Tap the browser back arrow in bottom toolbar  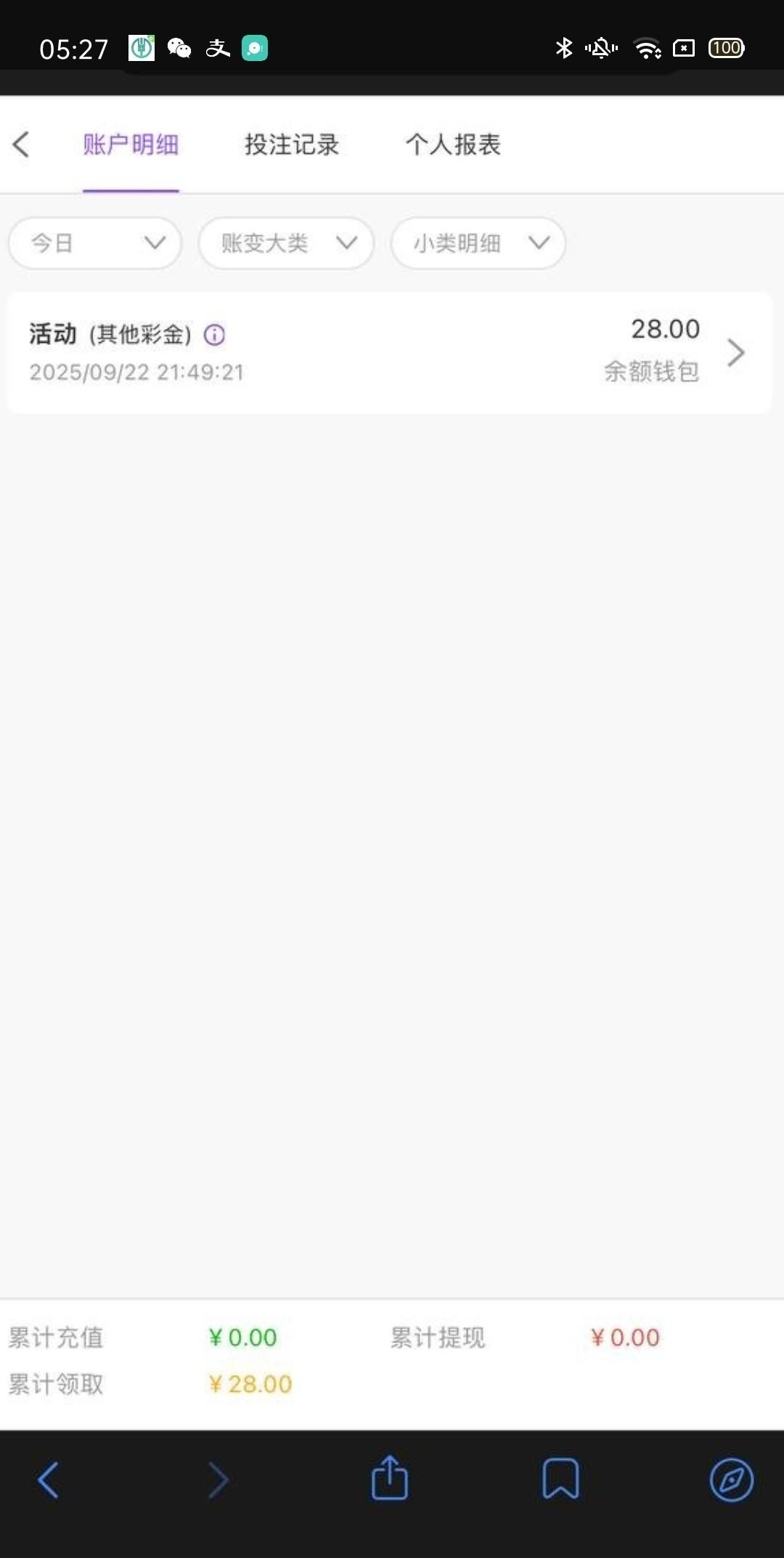48,1480
